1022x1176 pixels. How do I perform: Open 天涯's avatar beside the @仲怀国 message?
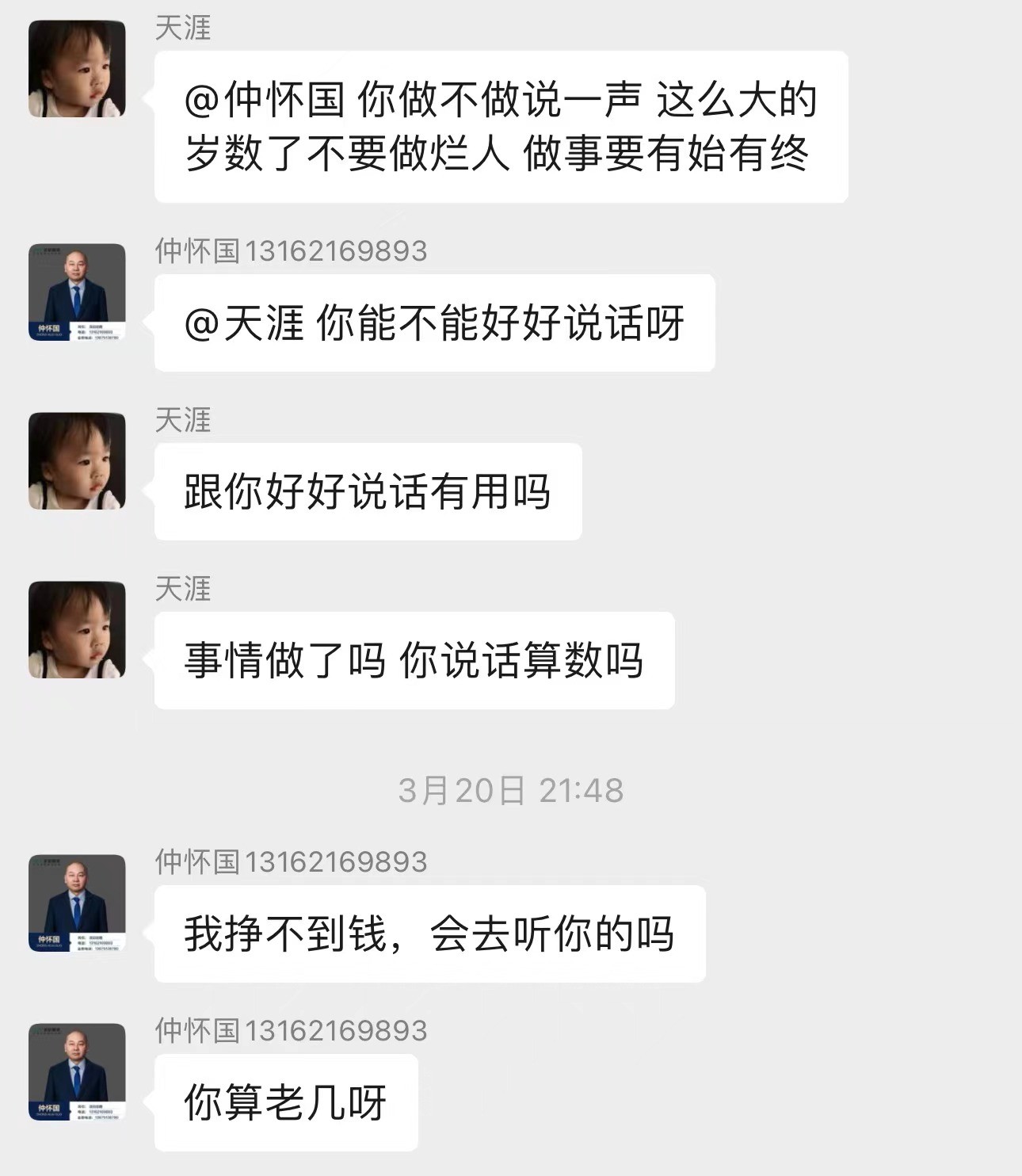(x=77, y=69)
